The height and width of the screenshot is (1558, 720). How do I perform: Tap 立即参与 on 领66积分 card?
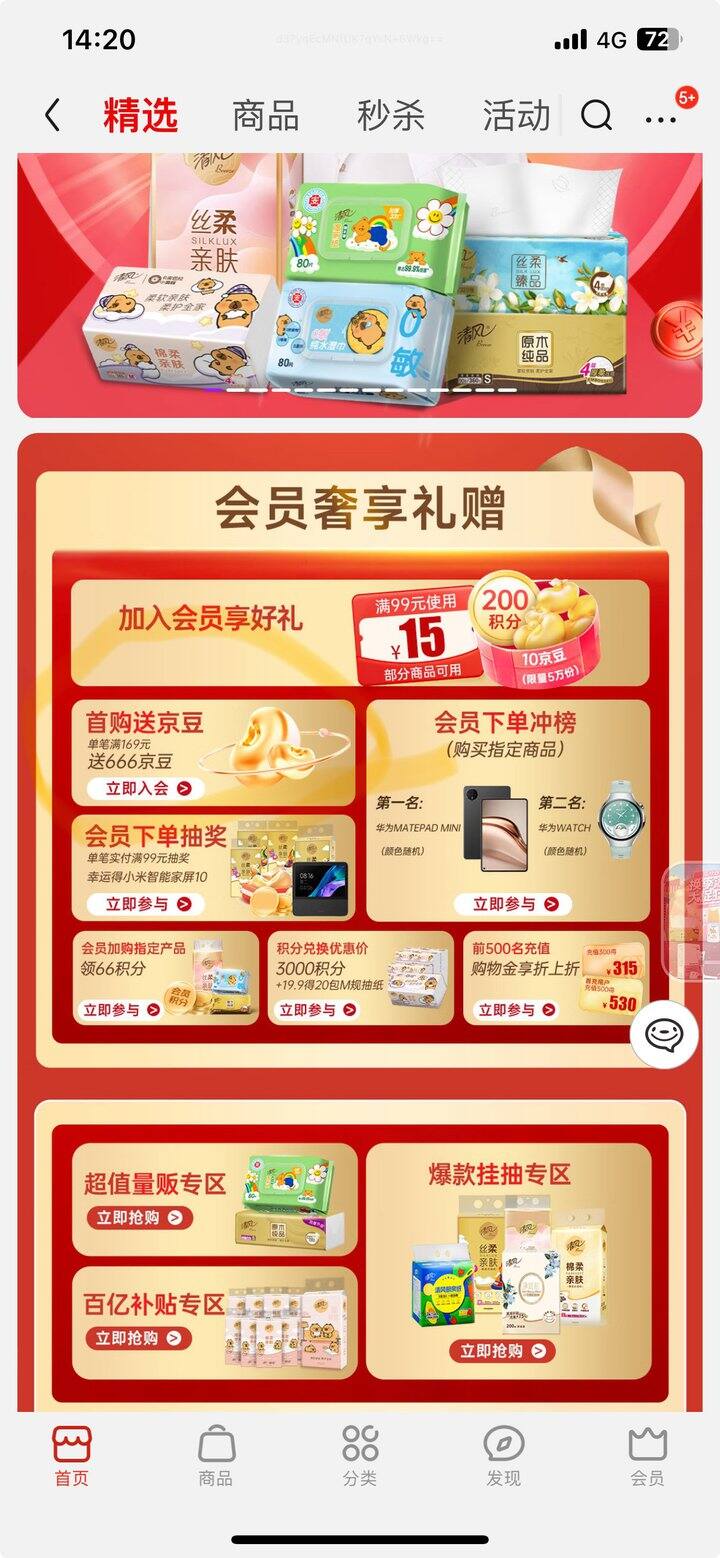click(x=121, y=1009)
